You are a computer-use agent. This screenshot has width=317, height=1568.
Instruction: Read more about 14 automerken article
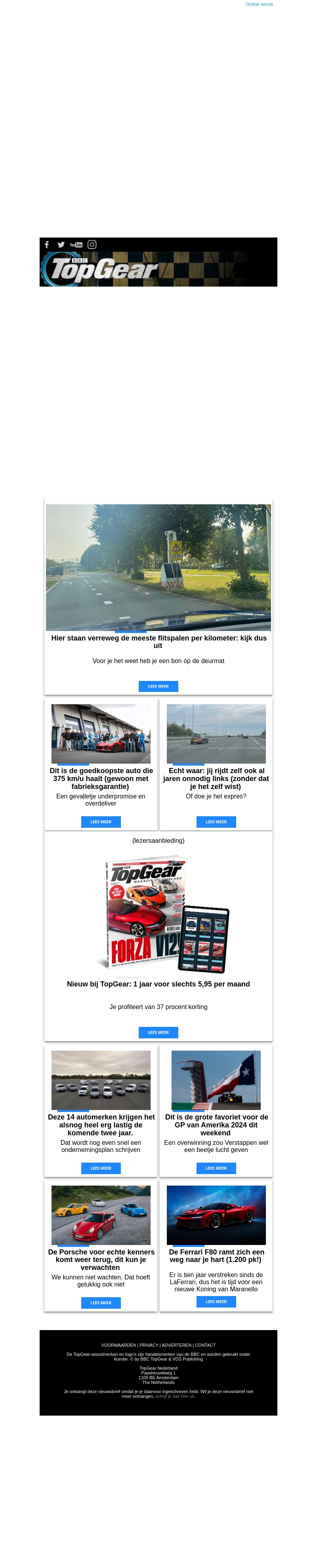(x=101, y=1168)
